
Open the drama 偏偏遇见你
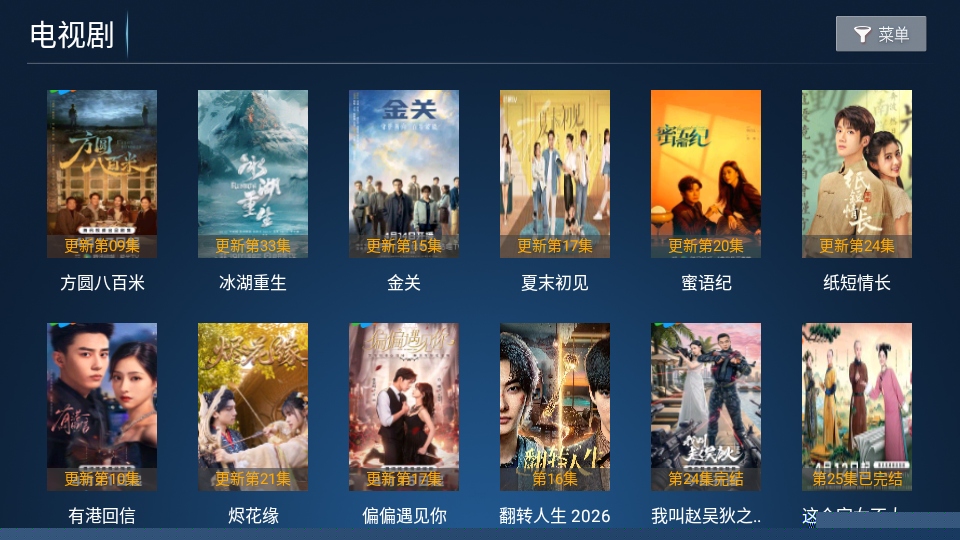click(404, 407)
